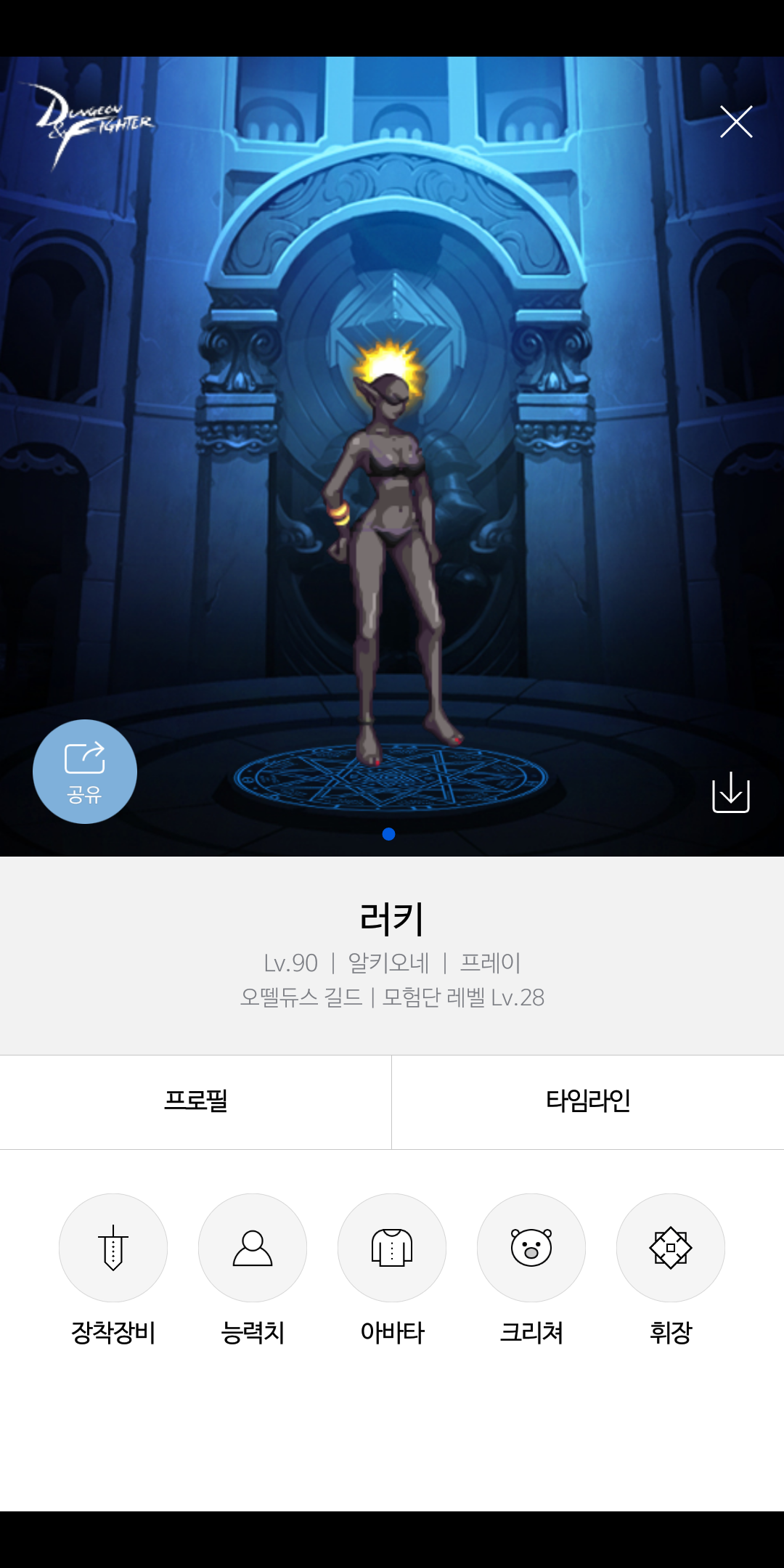Switch to the 프로필 tab
784x1568 pixels.
point(196,1101)
